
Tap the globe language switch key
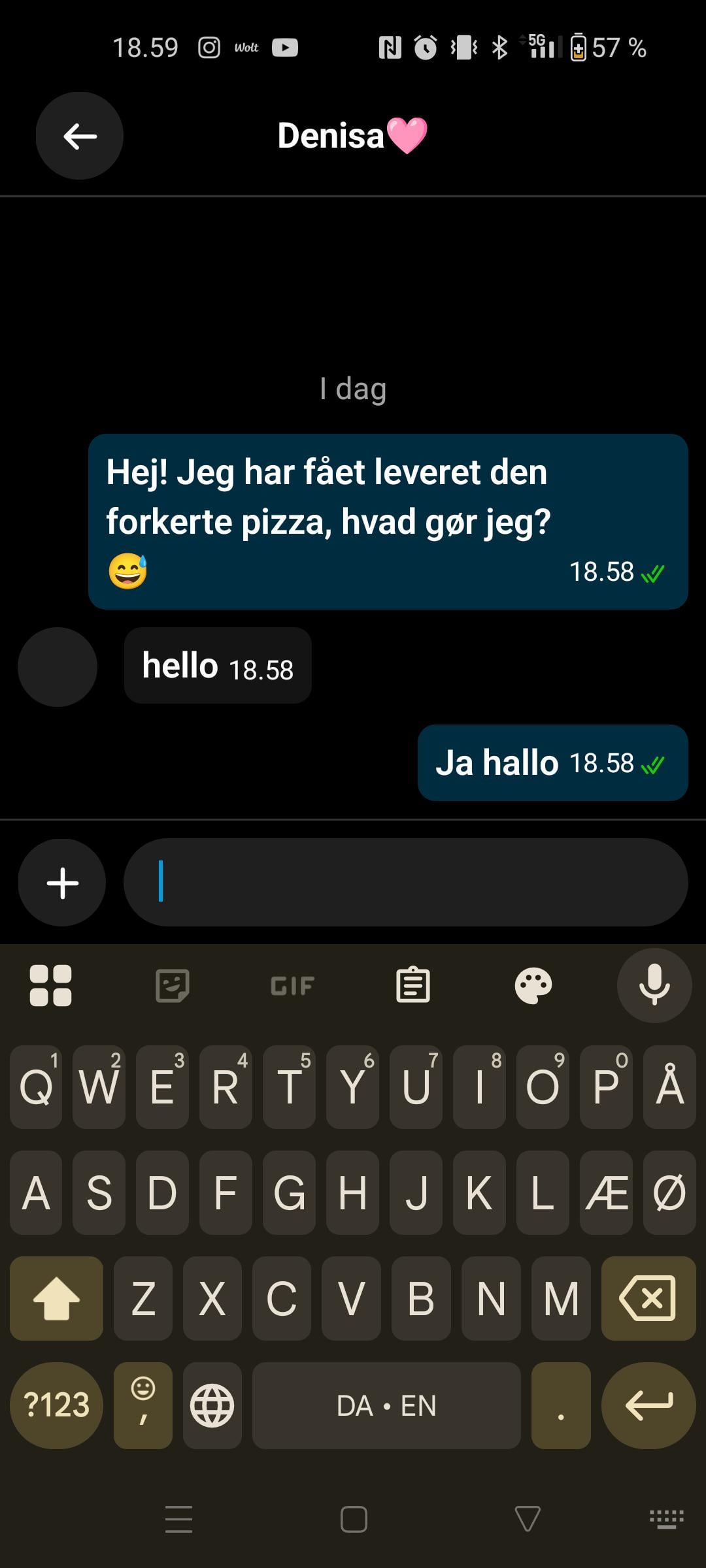pyautogui.click(x=212, y=1405)
